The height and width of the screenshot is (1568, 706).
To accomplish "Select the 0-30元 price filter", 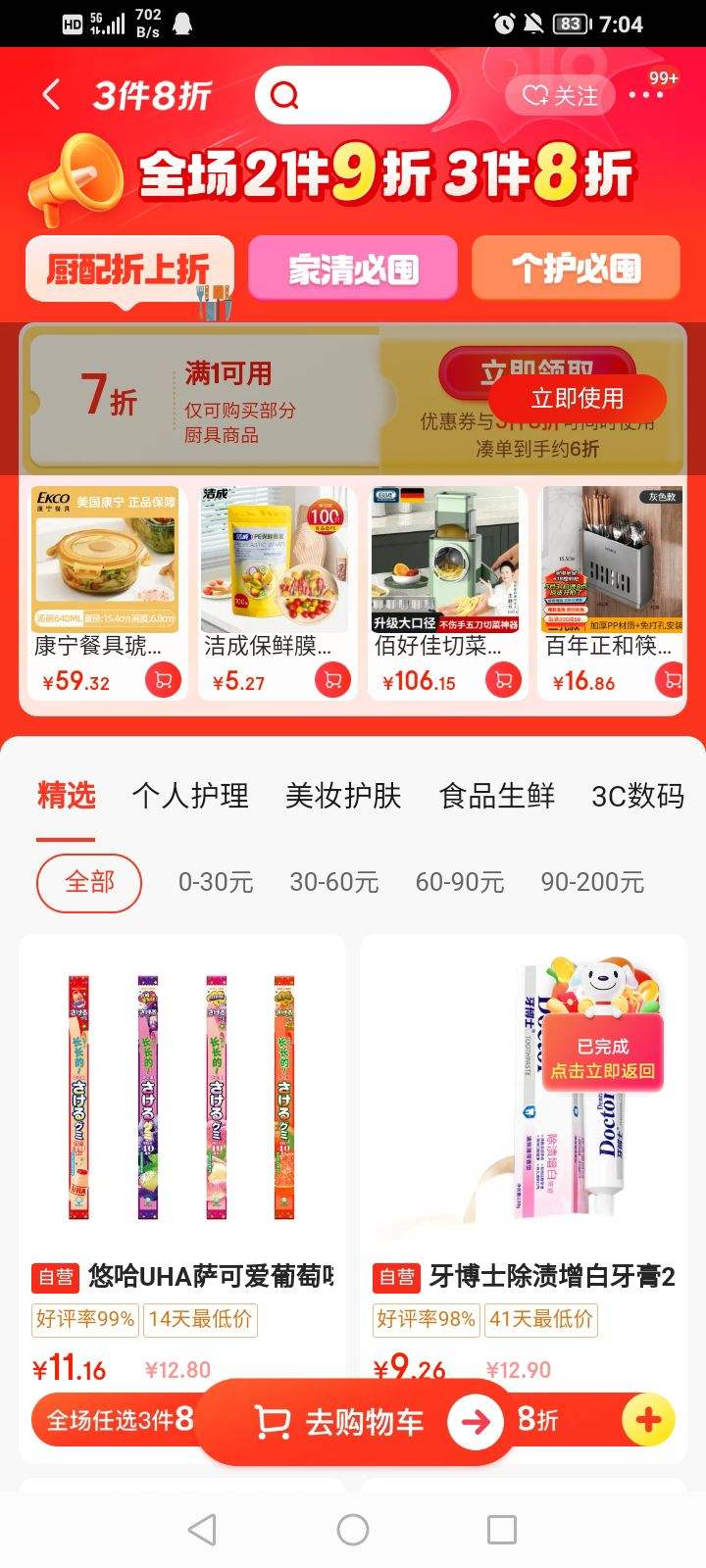I will point(217,882).
